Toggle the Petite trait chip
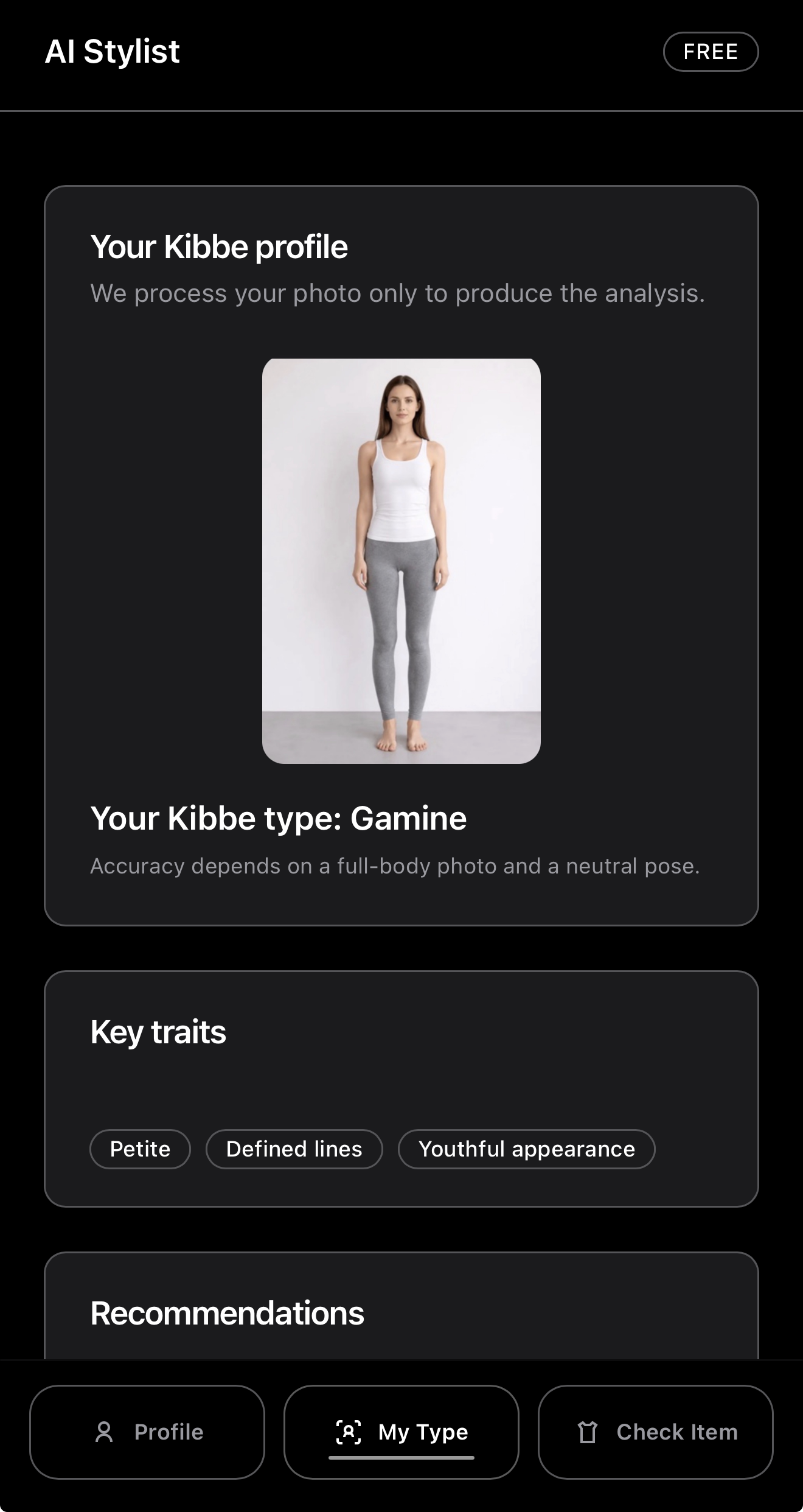This screenshot has height=1512, width=803. click(x=139, y=1149)
